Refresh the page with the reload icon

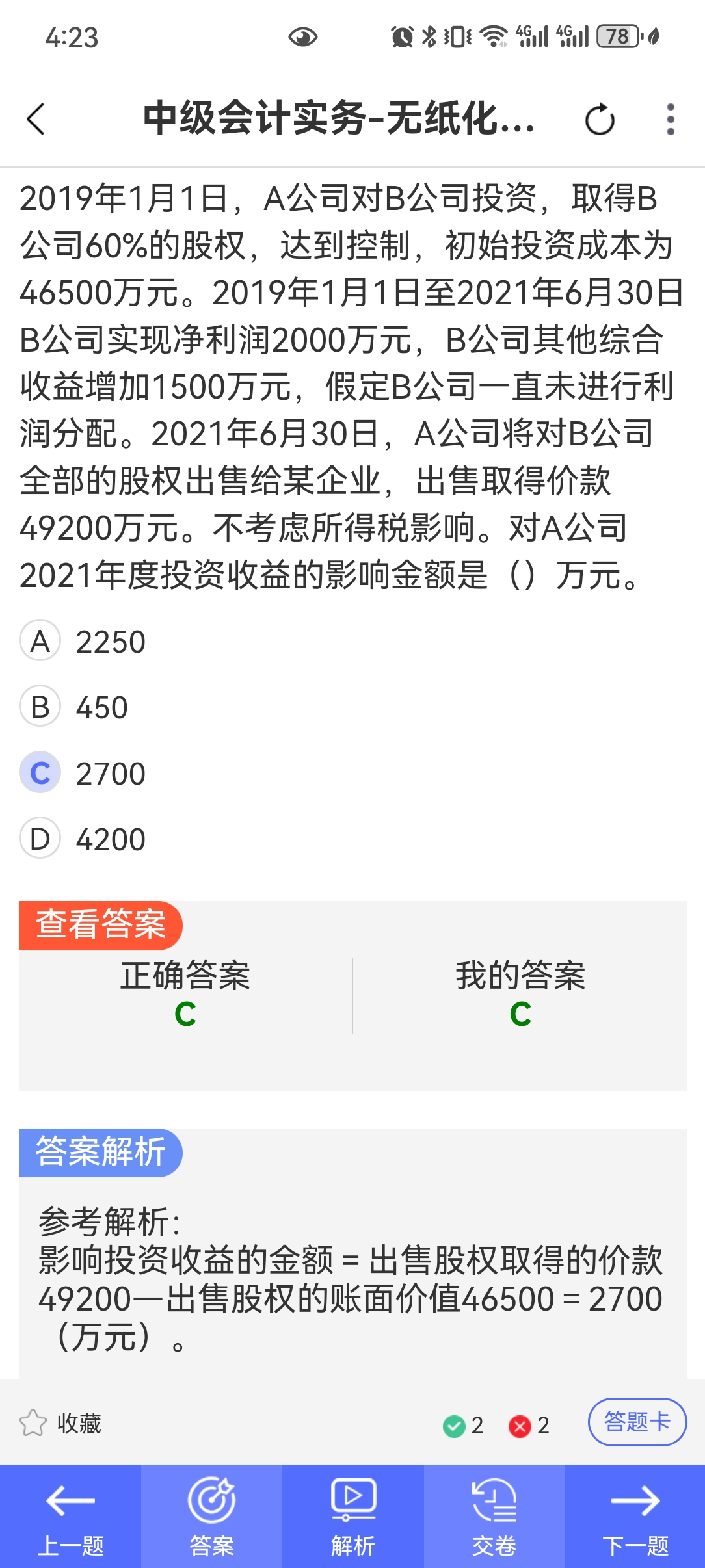599,120
